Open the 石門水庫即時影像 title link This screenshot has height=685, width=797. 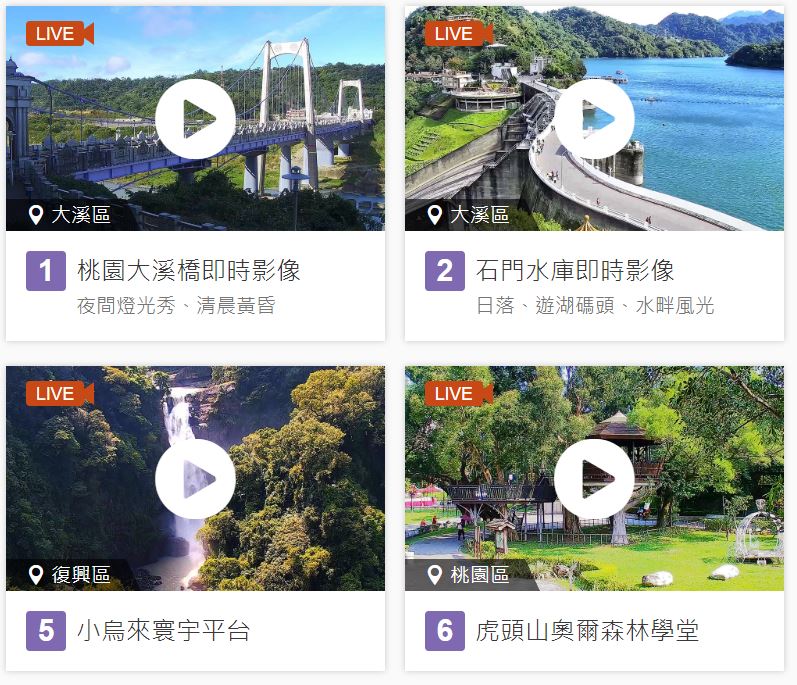(575, 270)
